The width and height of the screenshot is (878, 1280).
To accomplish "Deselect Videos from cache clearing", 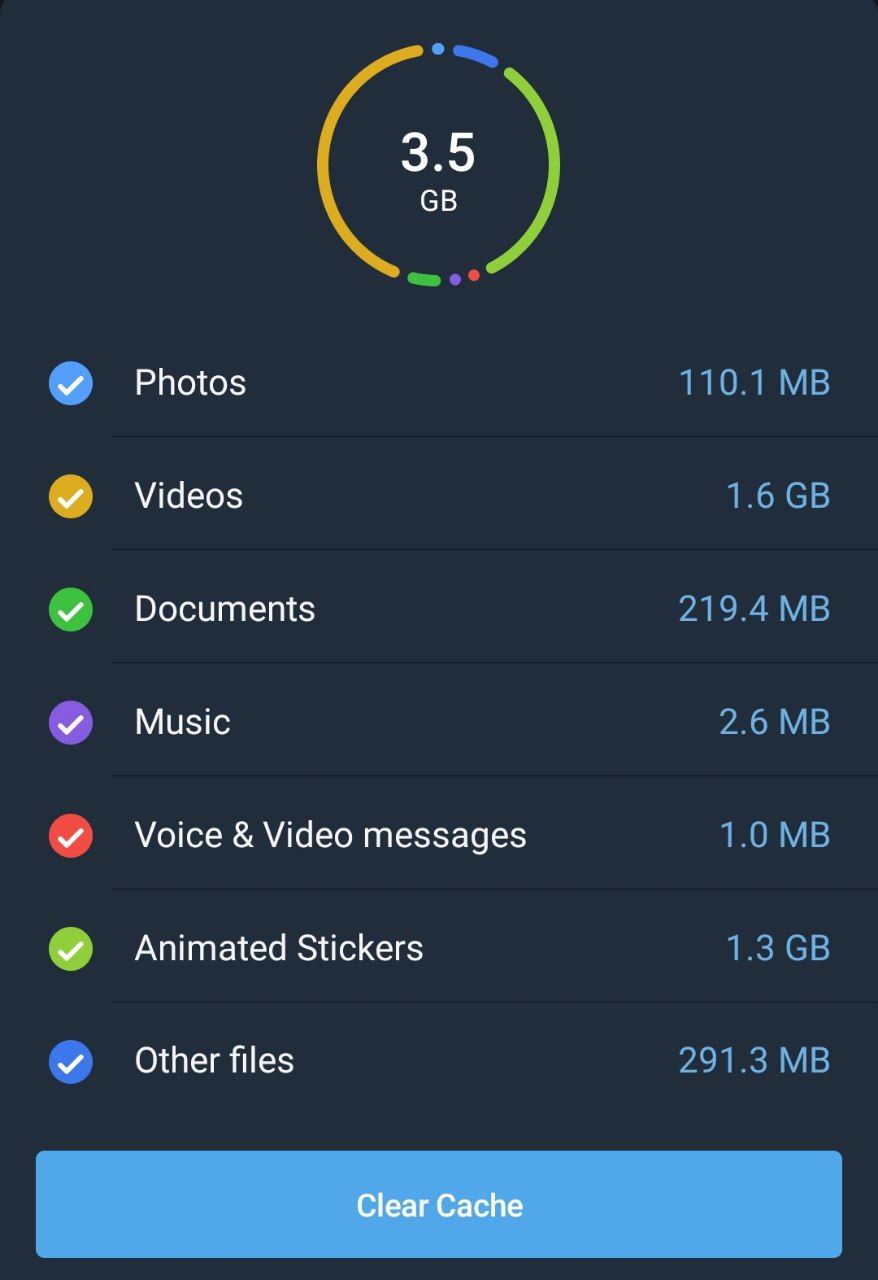I will [71, 497].
